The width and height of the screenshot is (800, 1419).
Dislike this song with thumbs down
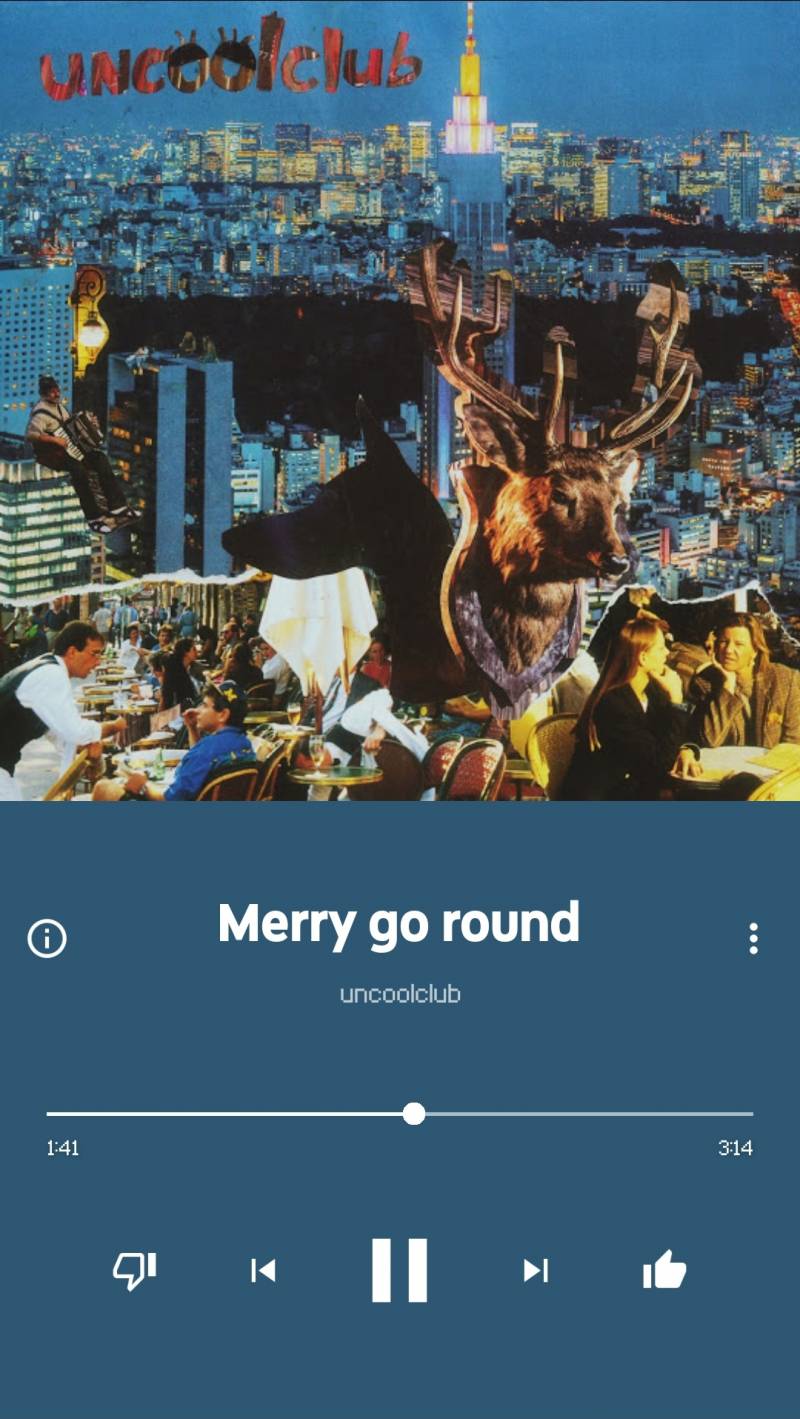point(134,1270)
